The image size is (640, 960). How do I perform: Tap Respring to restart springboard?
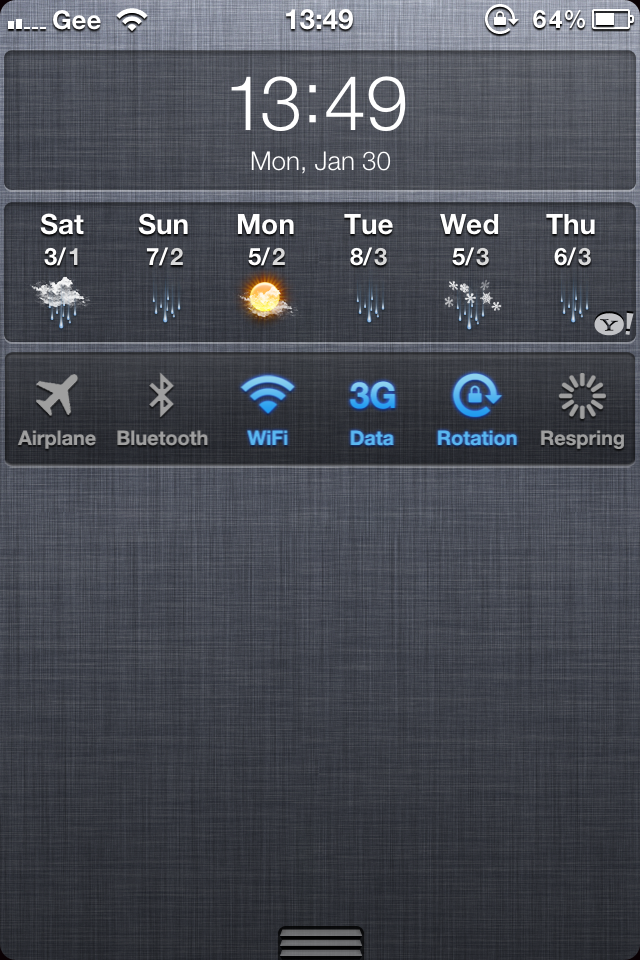582,408
